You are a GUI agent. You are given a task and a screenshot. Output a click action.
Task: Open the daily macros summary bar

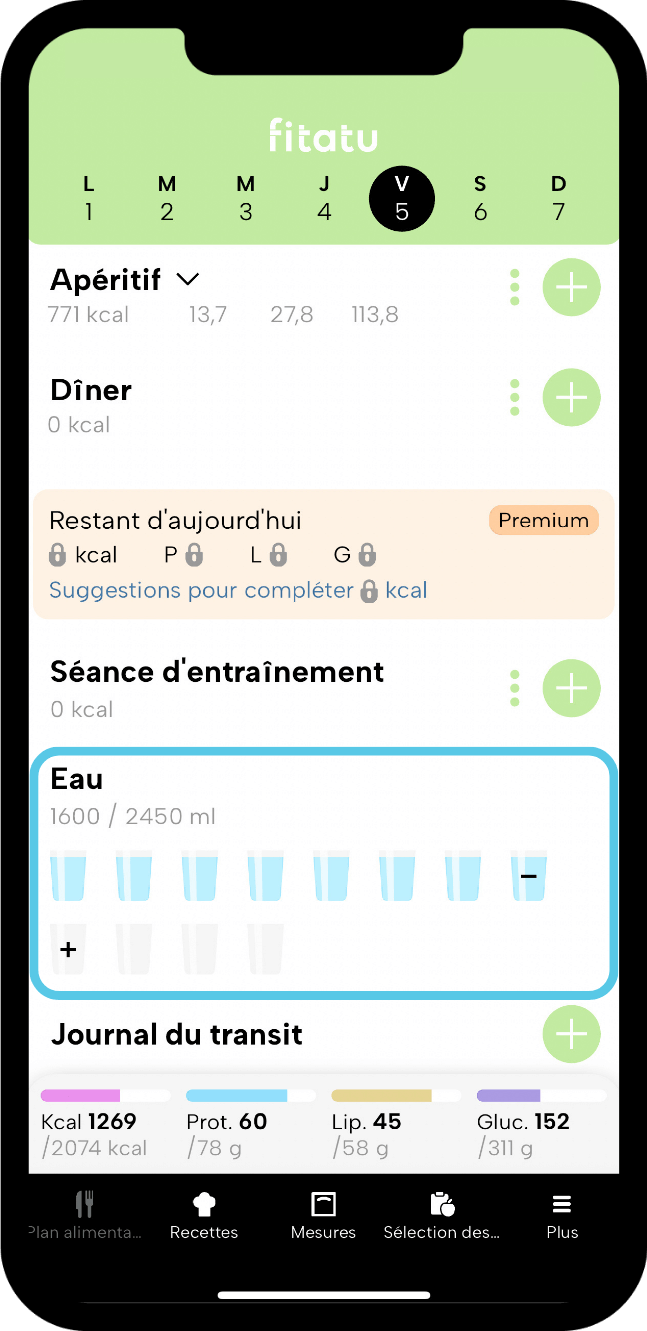(x=323, y=1124)
